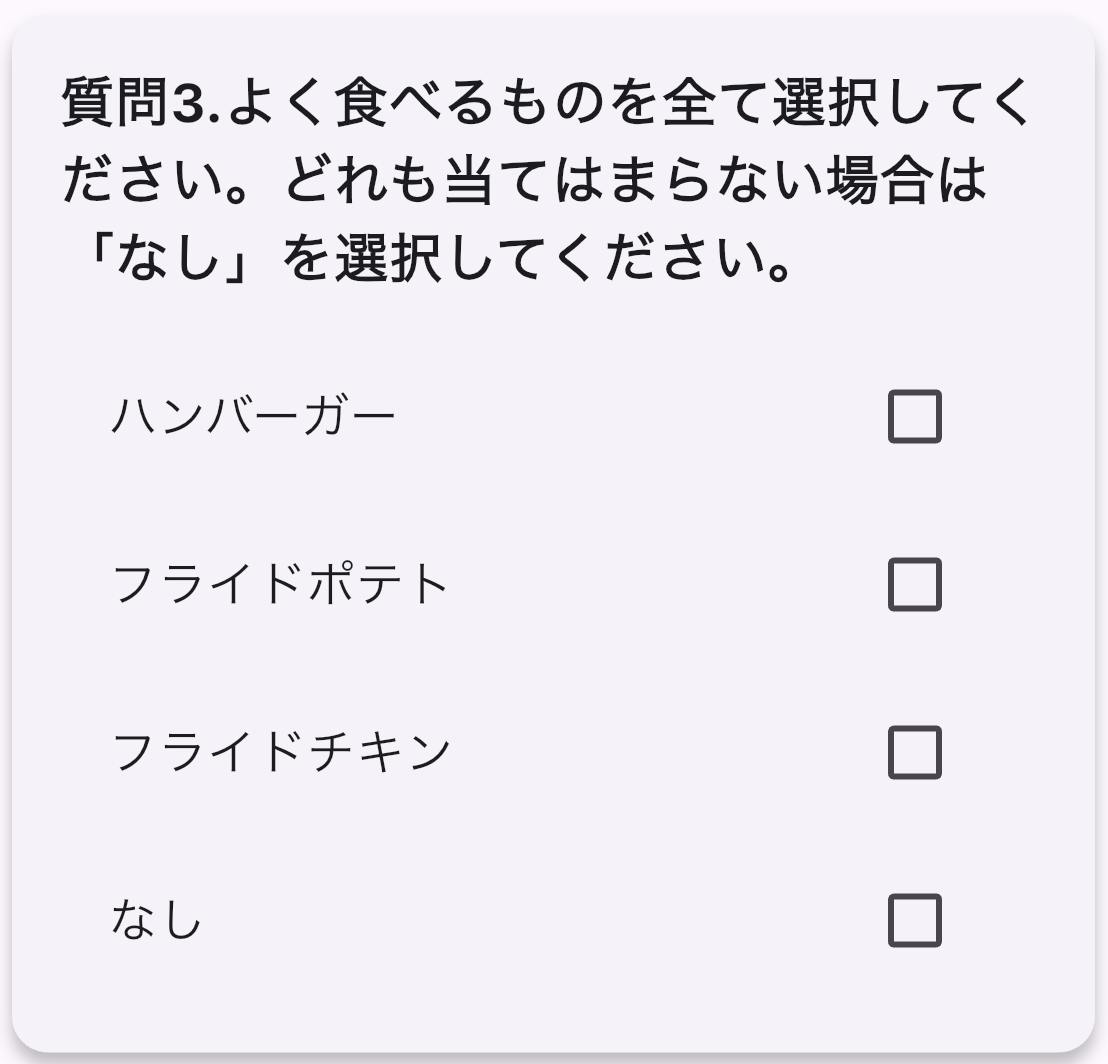The width and height of the screenshot is (1108, 1064).
Task: Select the フライドポテト option
Action: [x=914, y=584]
